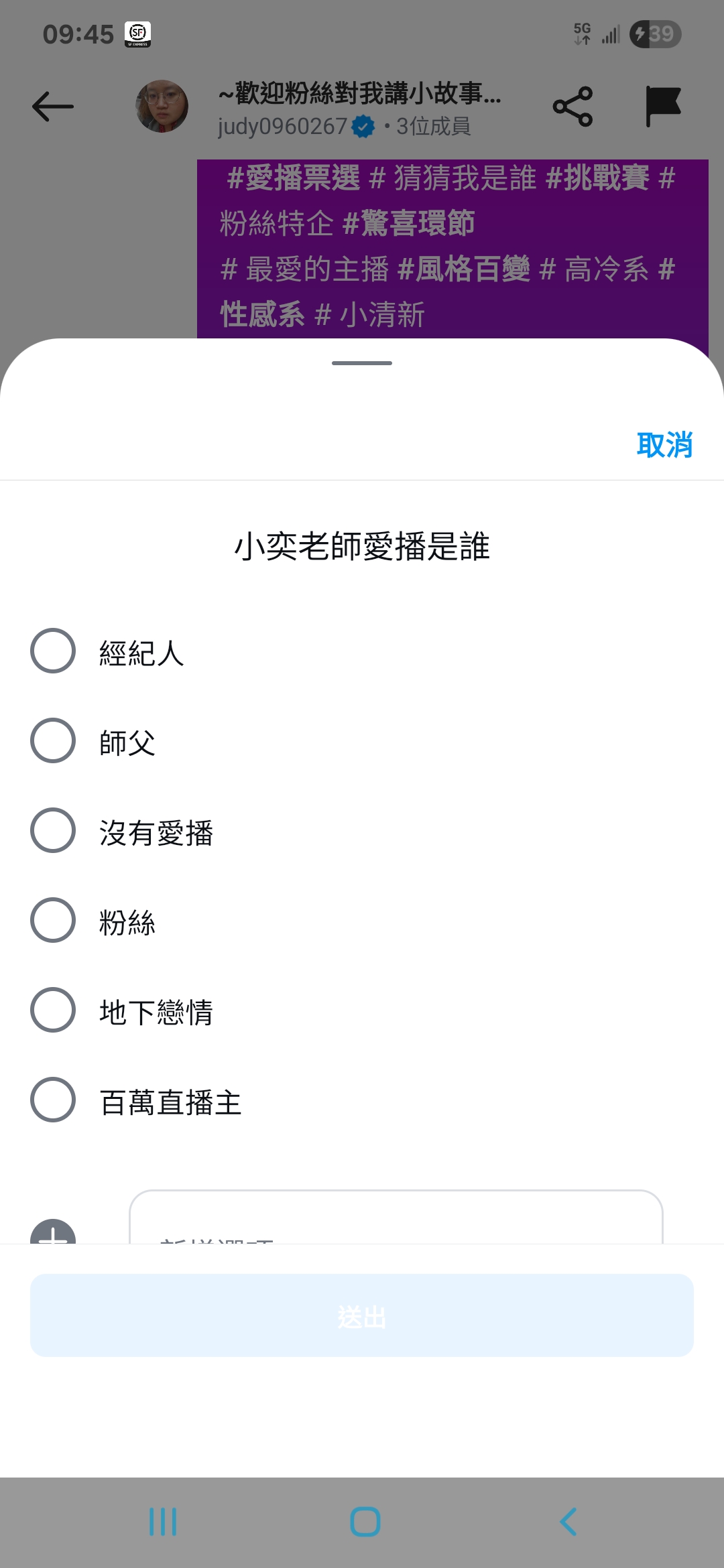Open the system recent apps view

point(163,1522)
